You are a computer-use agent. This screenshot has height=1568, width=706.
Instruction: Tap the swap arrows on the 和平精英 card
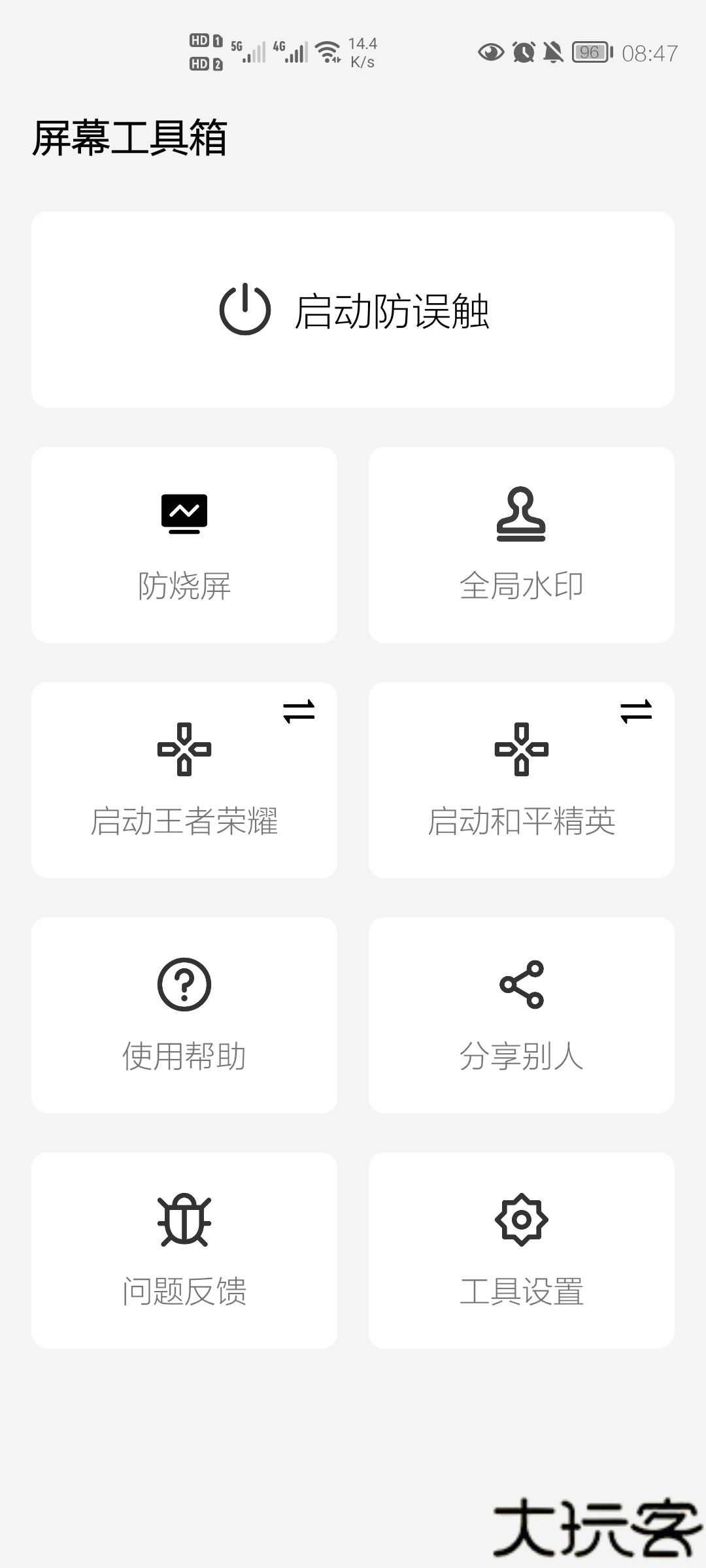coord(636,711)
